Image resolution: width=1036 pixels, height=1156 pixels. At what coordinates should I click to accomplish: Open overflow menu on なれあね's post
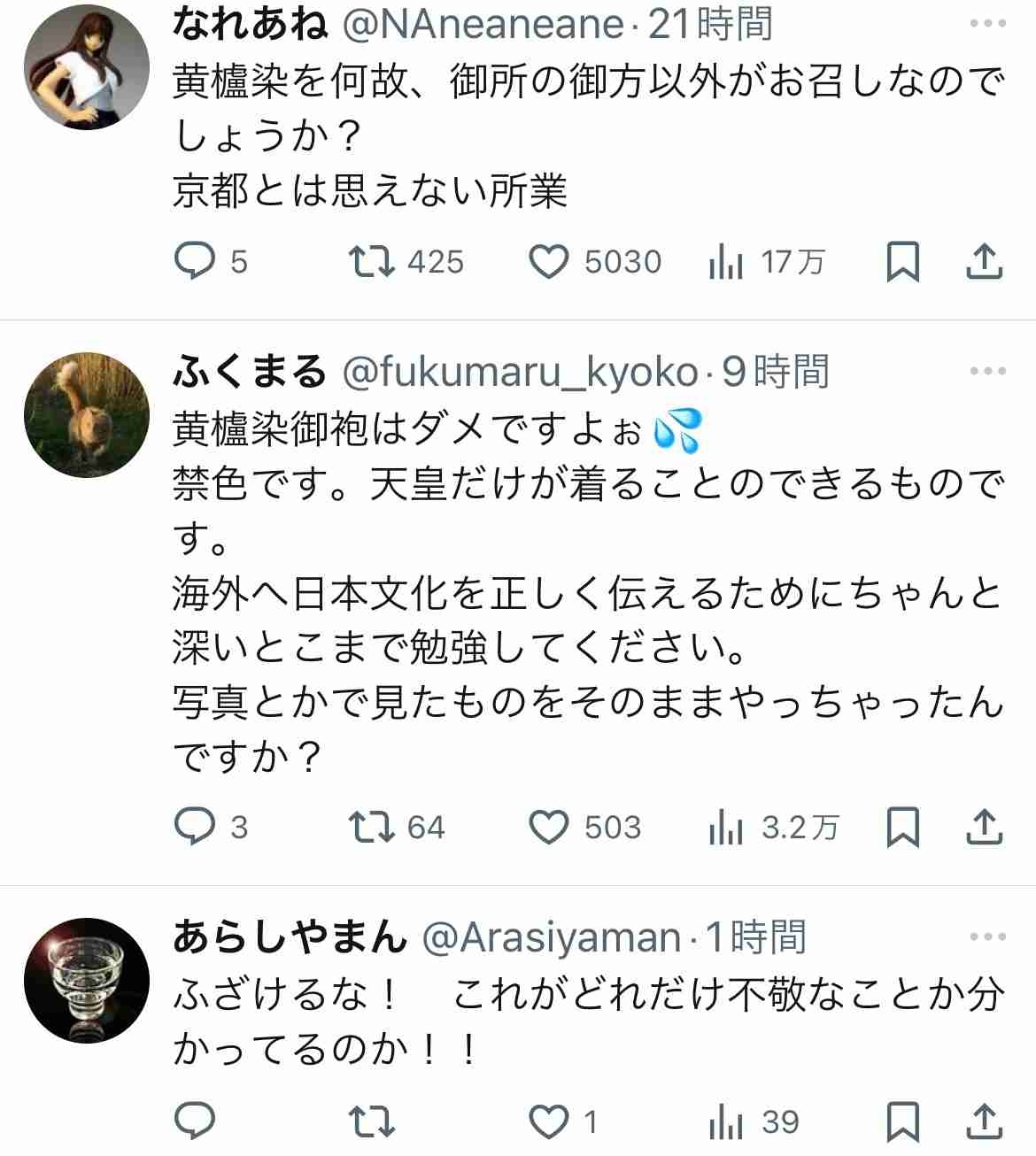pyautogui.click(x=987, y=24)
